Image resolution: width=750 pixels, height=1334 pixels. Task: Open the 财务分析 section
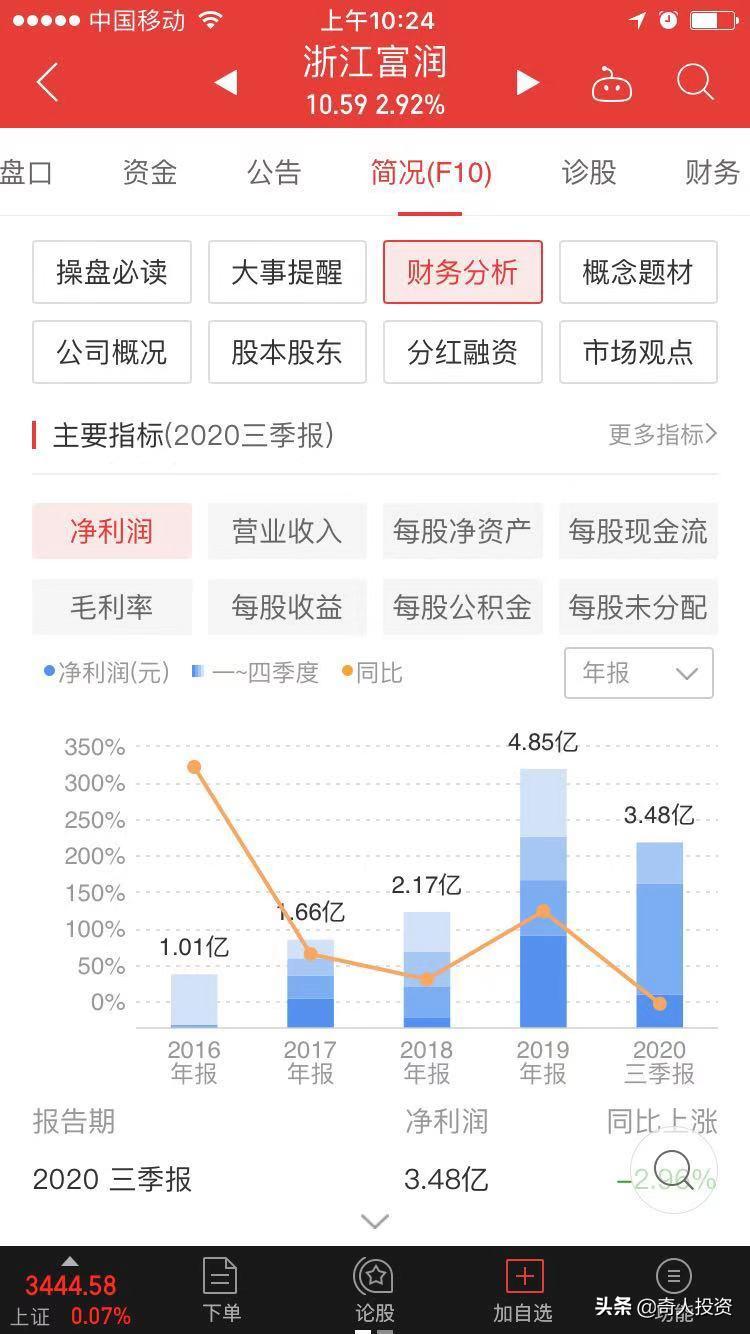click(462, 272)
